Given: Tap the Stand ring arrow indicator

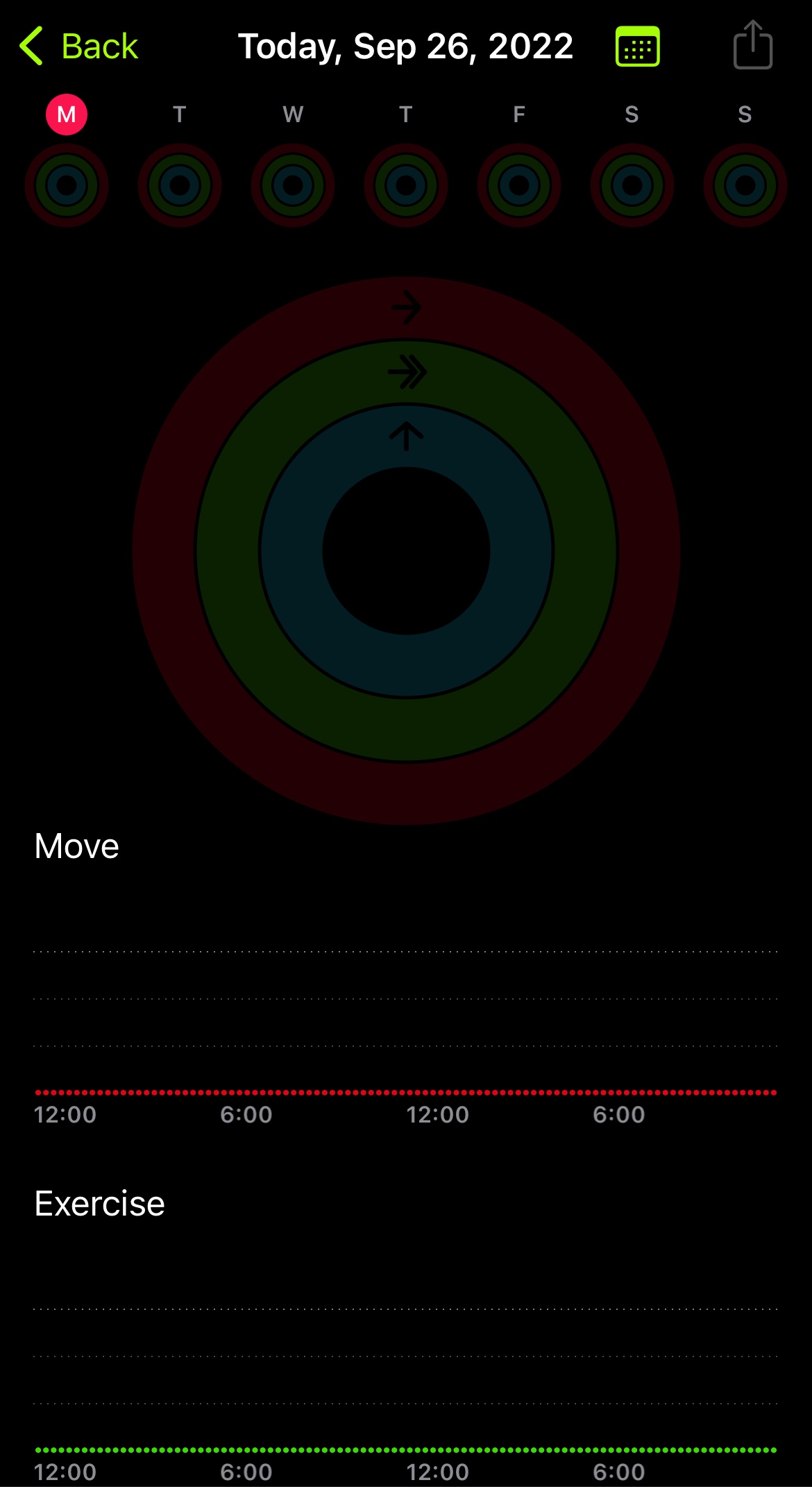Looking at the screenshot, I should [x=406, y=436].
